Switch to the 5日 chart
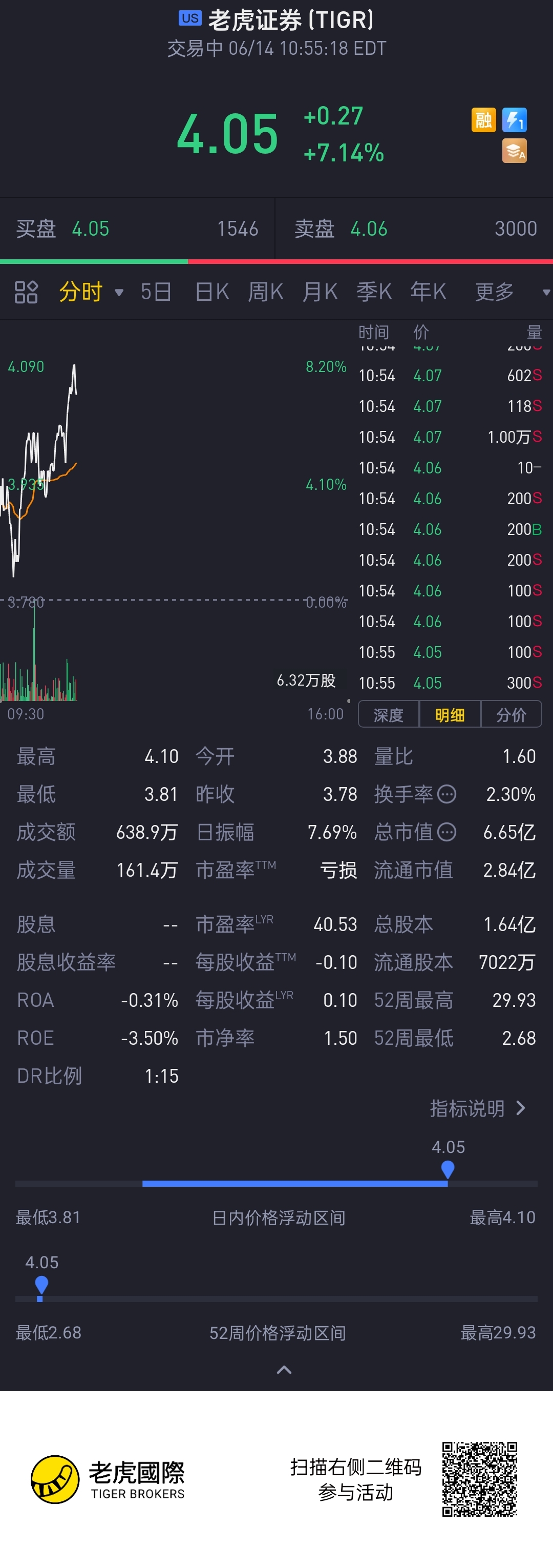Image resolution: width=553 pixels, height=1568 pixels. coord(156,292)
